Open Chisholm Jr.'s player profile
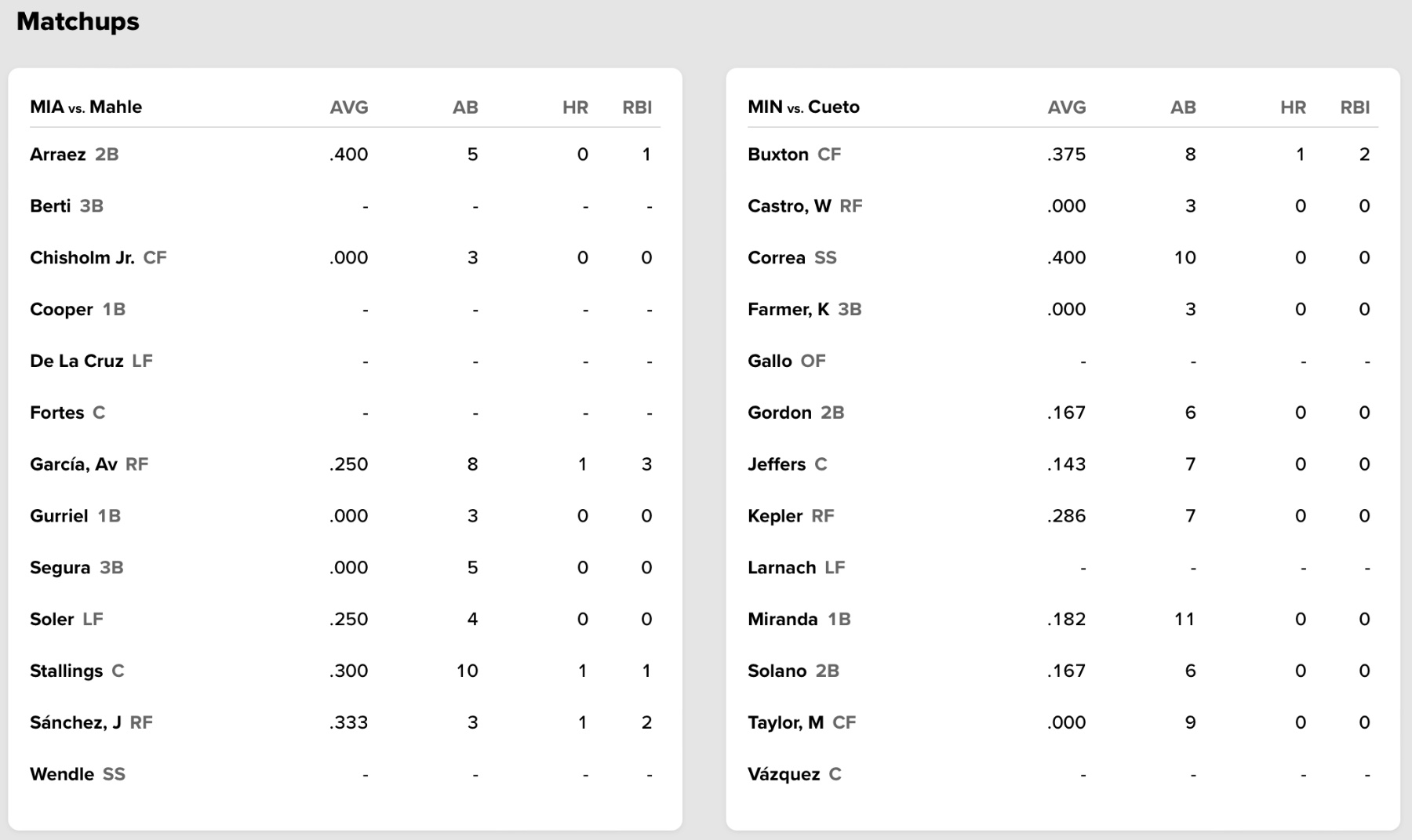Screen dimensions: 1412x840 click(82, 258)
